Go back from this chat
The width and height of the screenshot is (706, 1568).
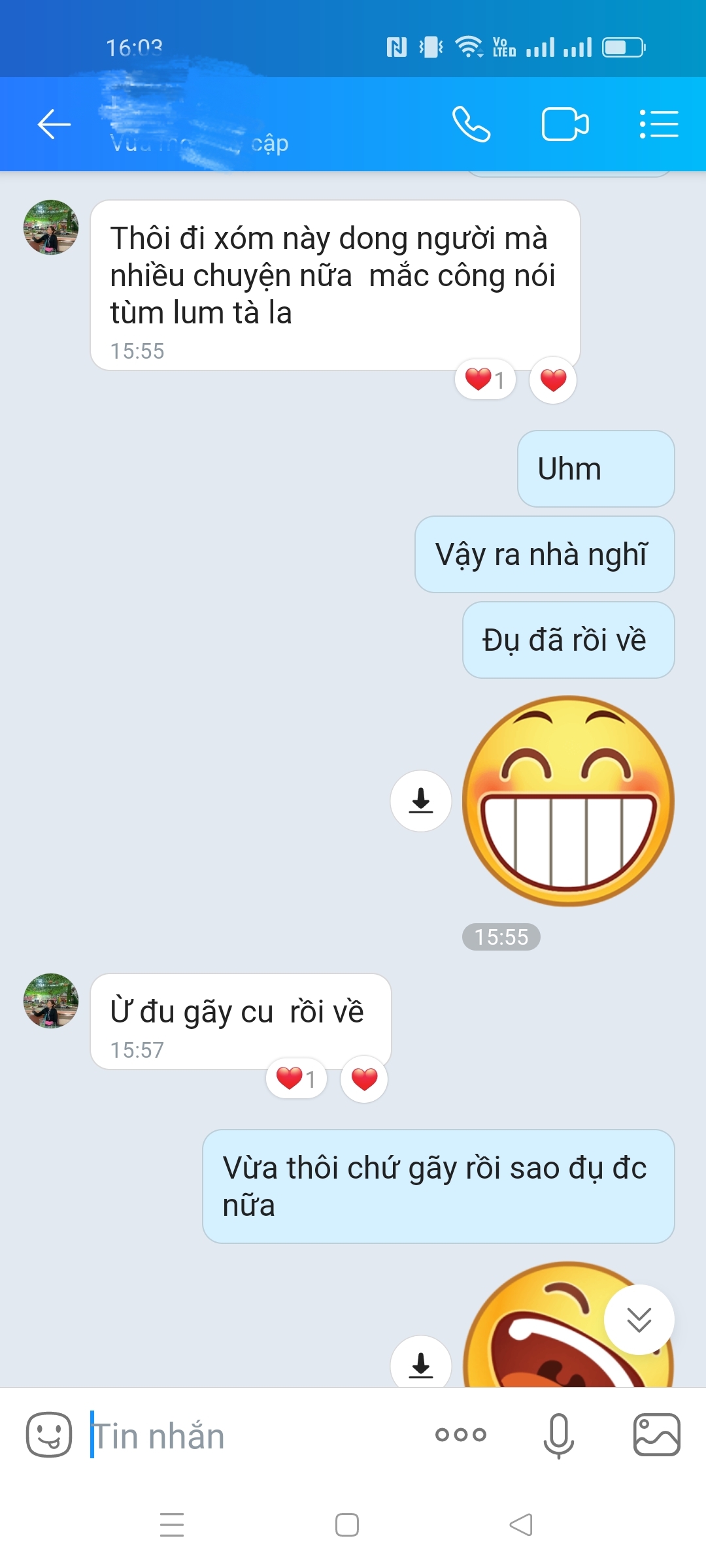point(54,124)
